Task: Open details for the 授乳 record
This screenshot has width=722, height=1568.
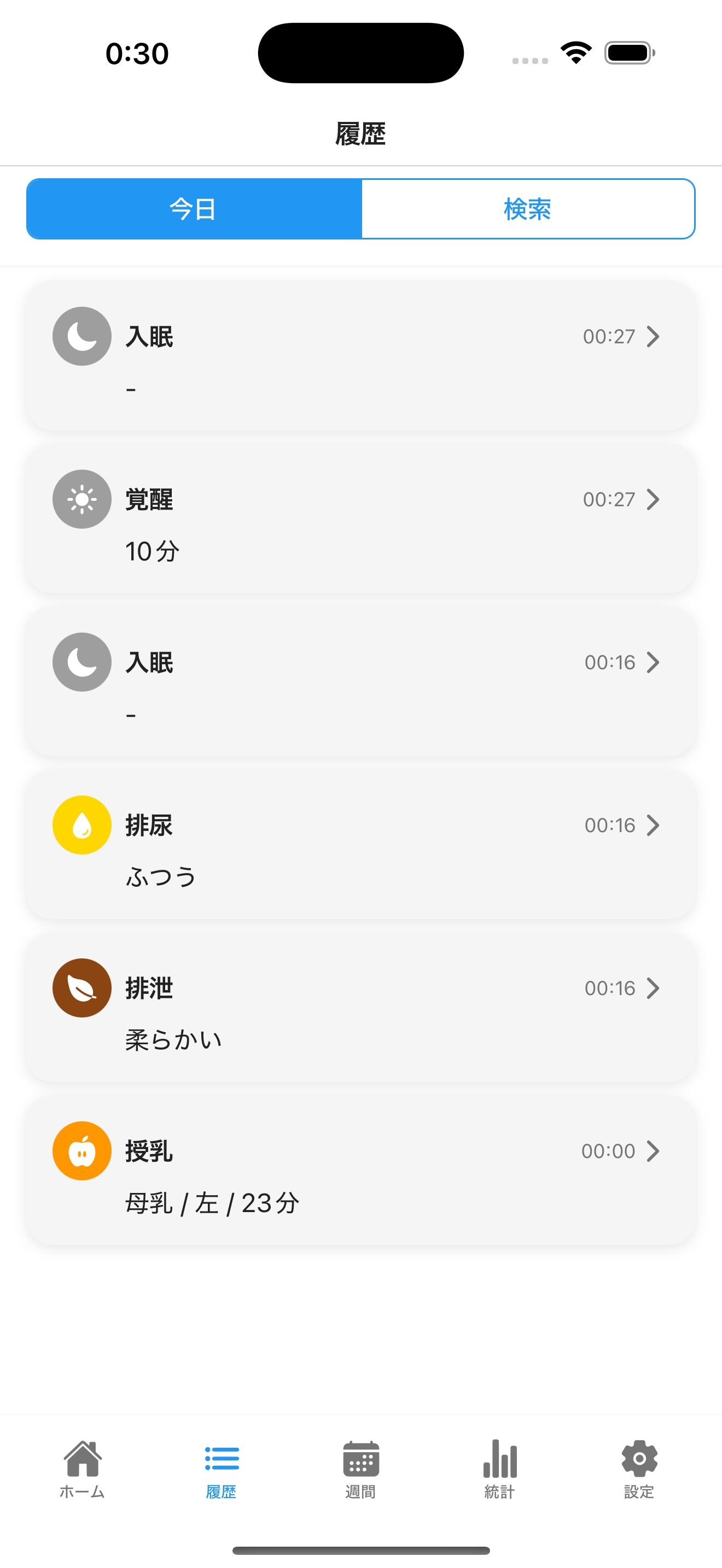Action: pyautogui.click(x=654, y=1151)
